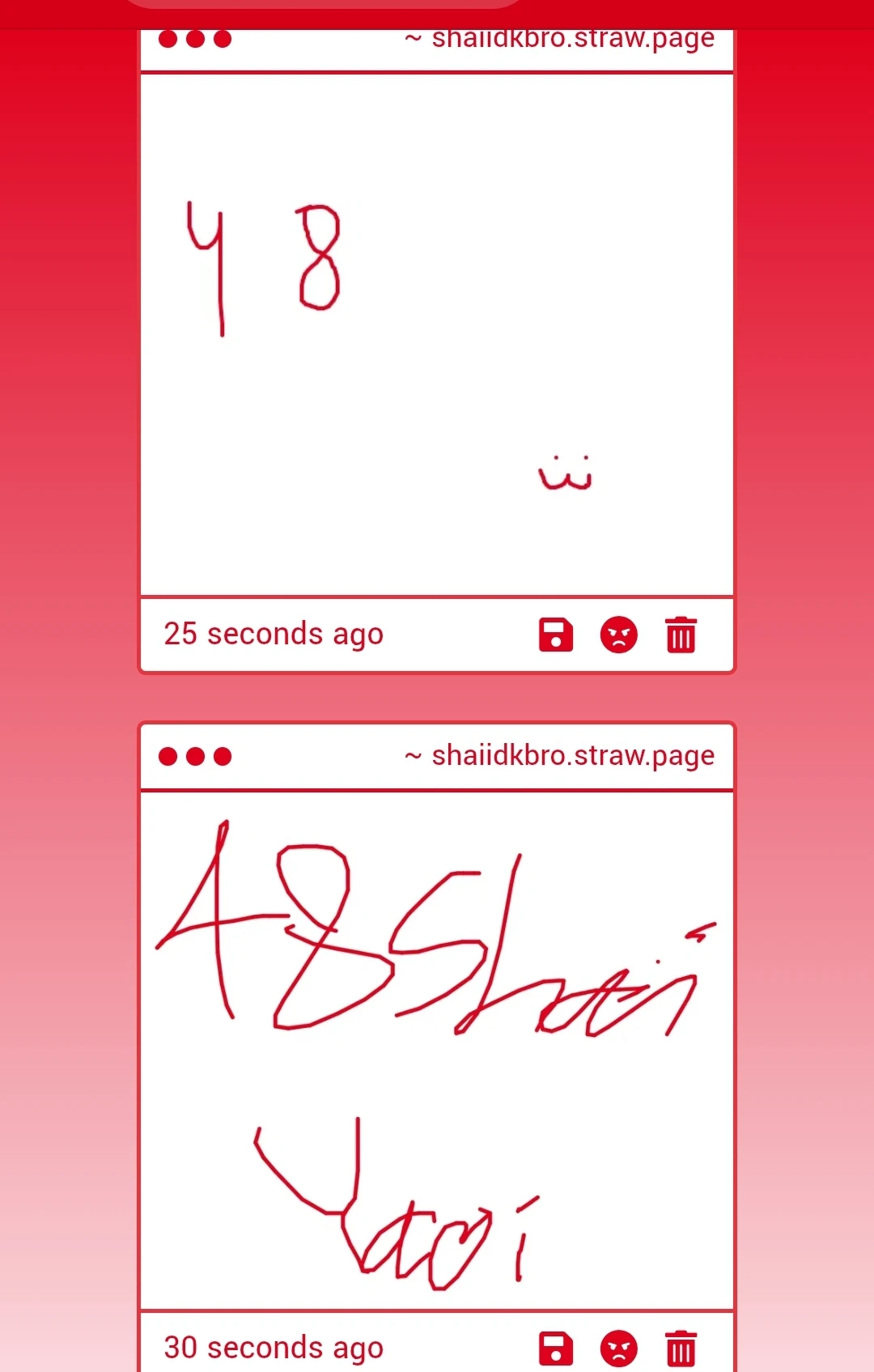
Task: Delete the "48" drawing
Action: (x=681, y=635)
